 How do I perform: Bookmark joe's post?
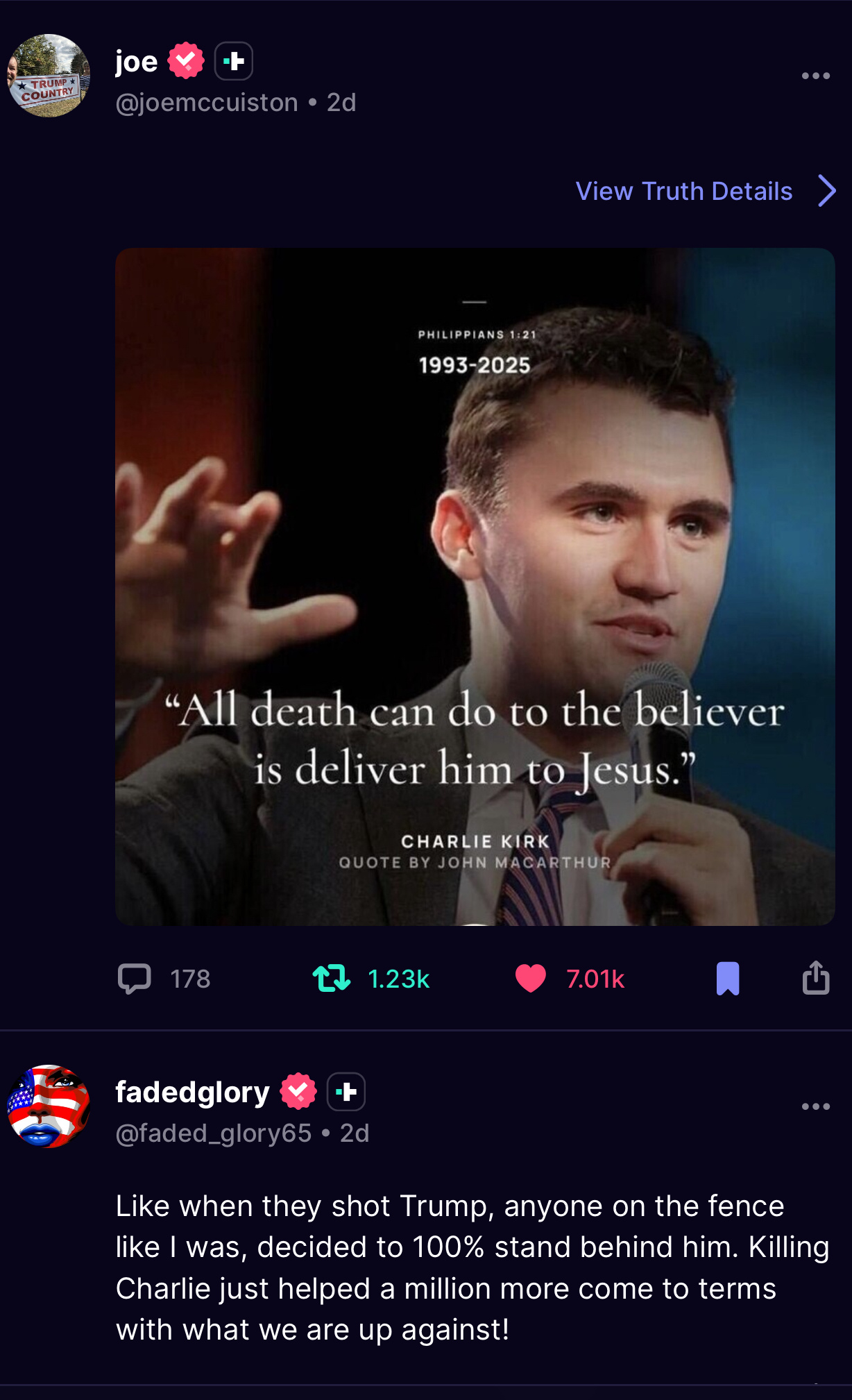click(727, 979)
